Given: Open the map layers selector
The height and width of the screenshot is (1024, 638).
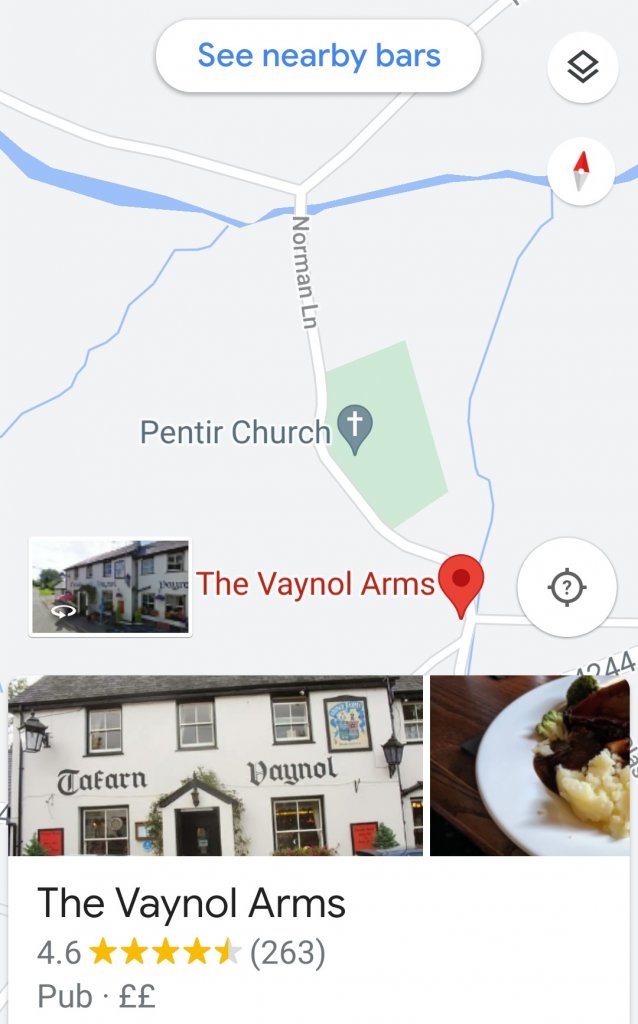Looking at the screenshot, I should pyautogui.click(x=582, y=67).
